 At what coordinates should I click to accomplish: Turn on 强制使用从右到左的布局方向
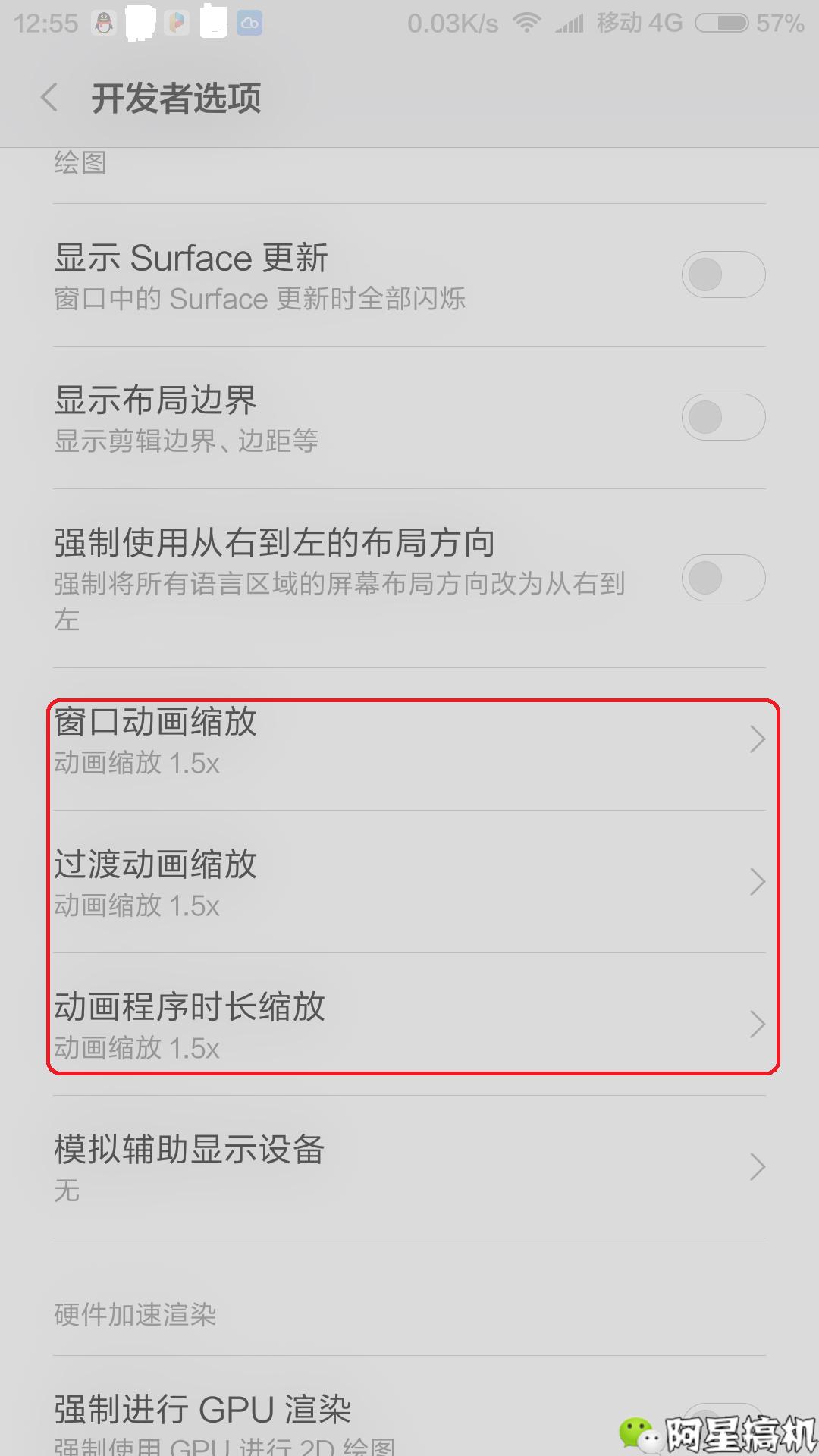tap(723, 578)
